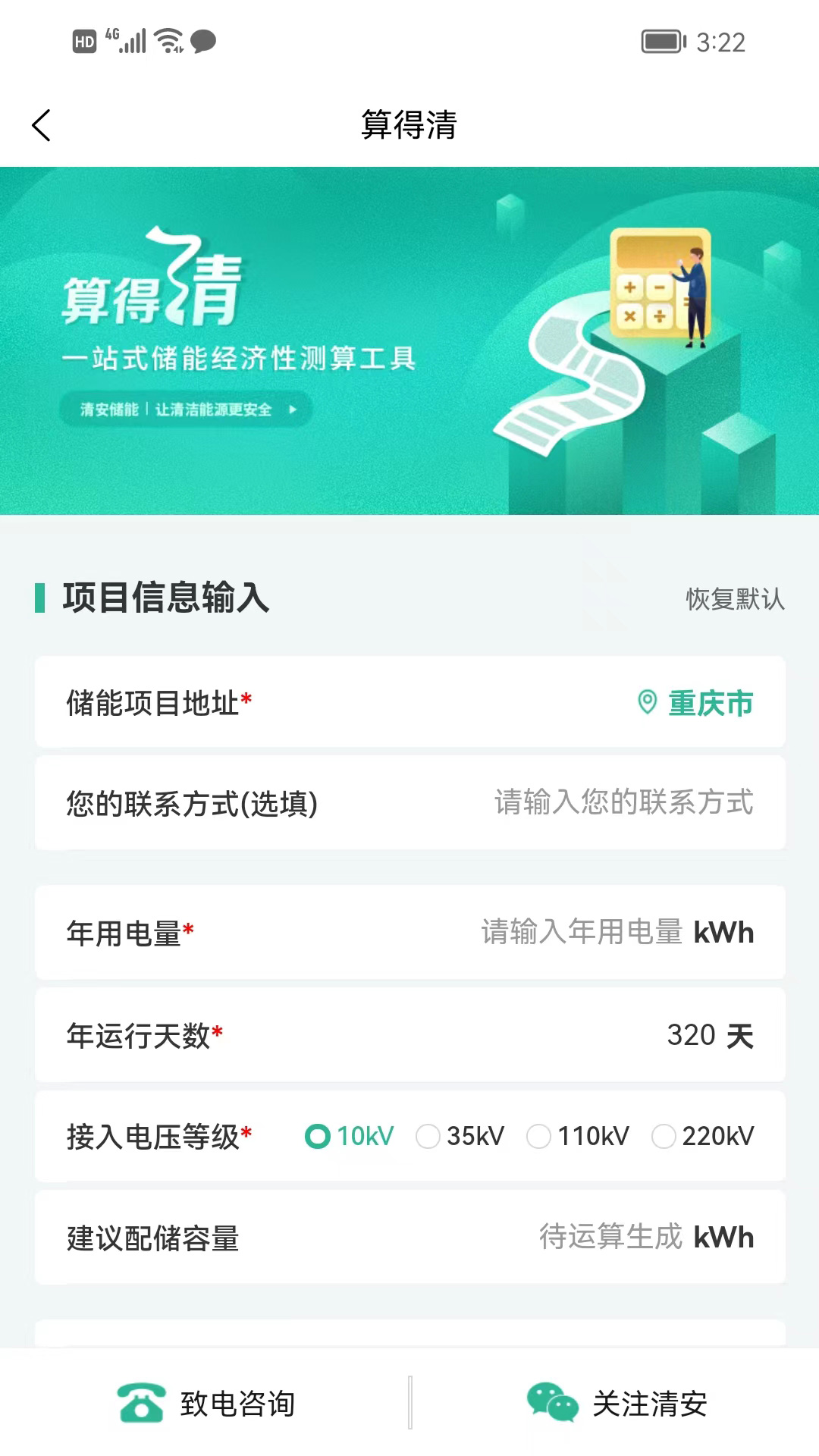The image size is (819, 1456).
Task: Click the location pin next to 重庆市
Action: (646, 703)
